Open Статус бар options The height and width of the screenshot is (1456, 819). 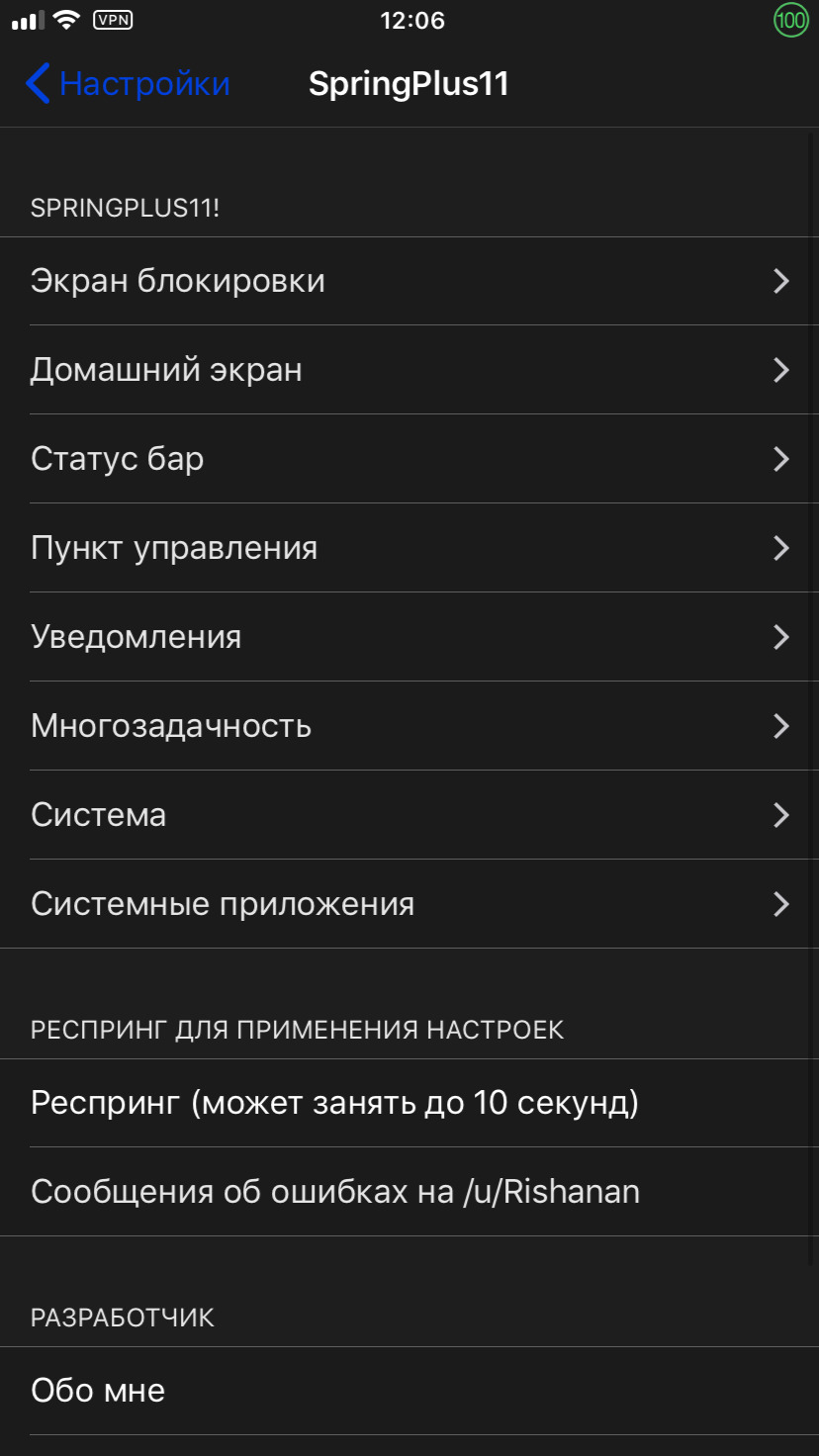(409, 459)
